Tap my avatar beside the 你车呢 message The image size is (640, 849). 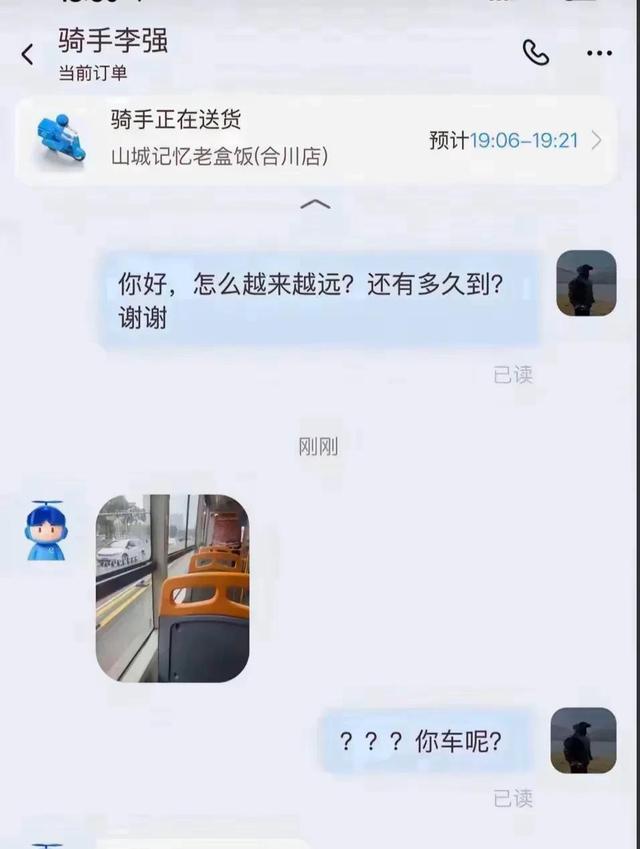[583, 740]
